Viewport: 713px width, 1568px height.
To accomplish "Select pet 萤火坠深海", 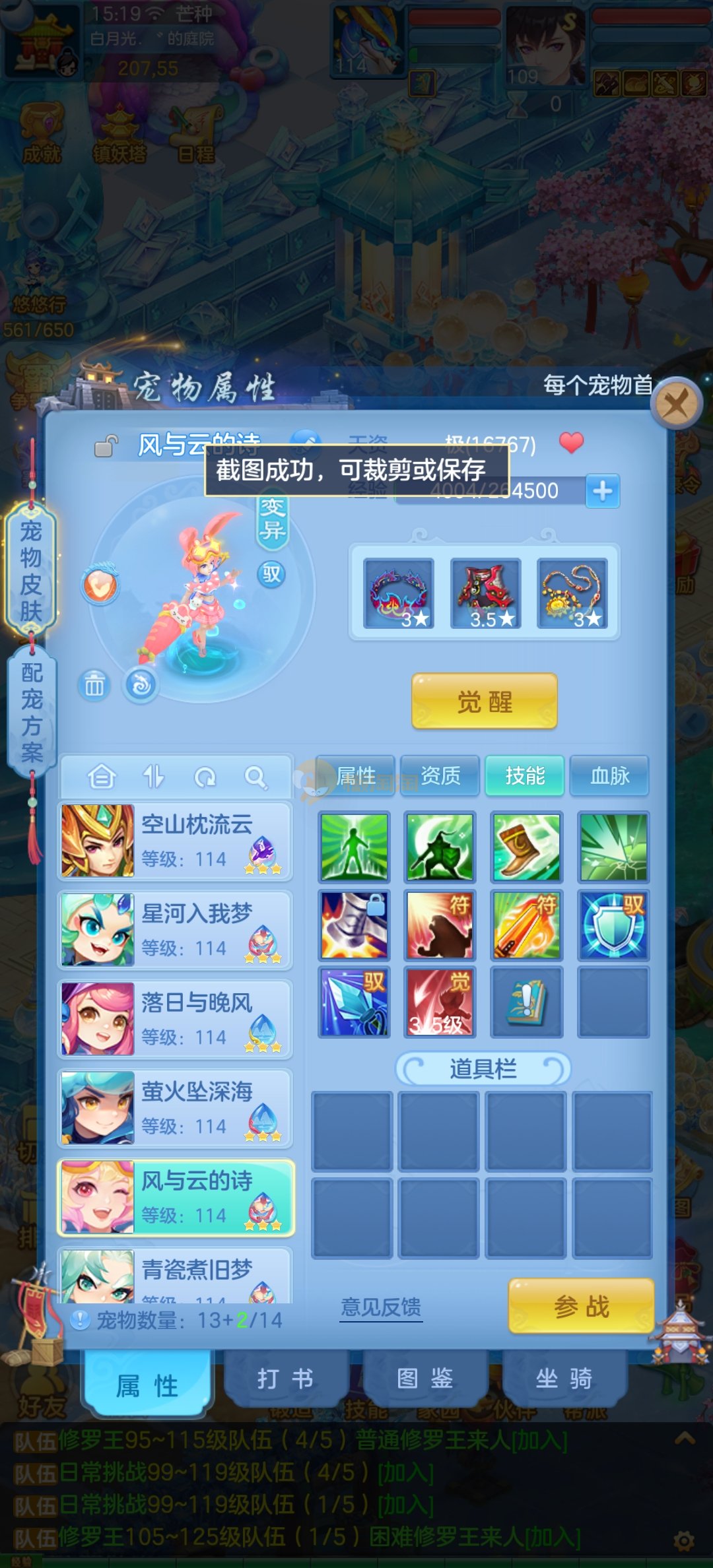I will coord(176,1108).
